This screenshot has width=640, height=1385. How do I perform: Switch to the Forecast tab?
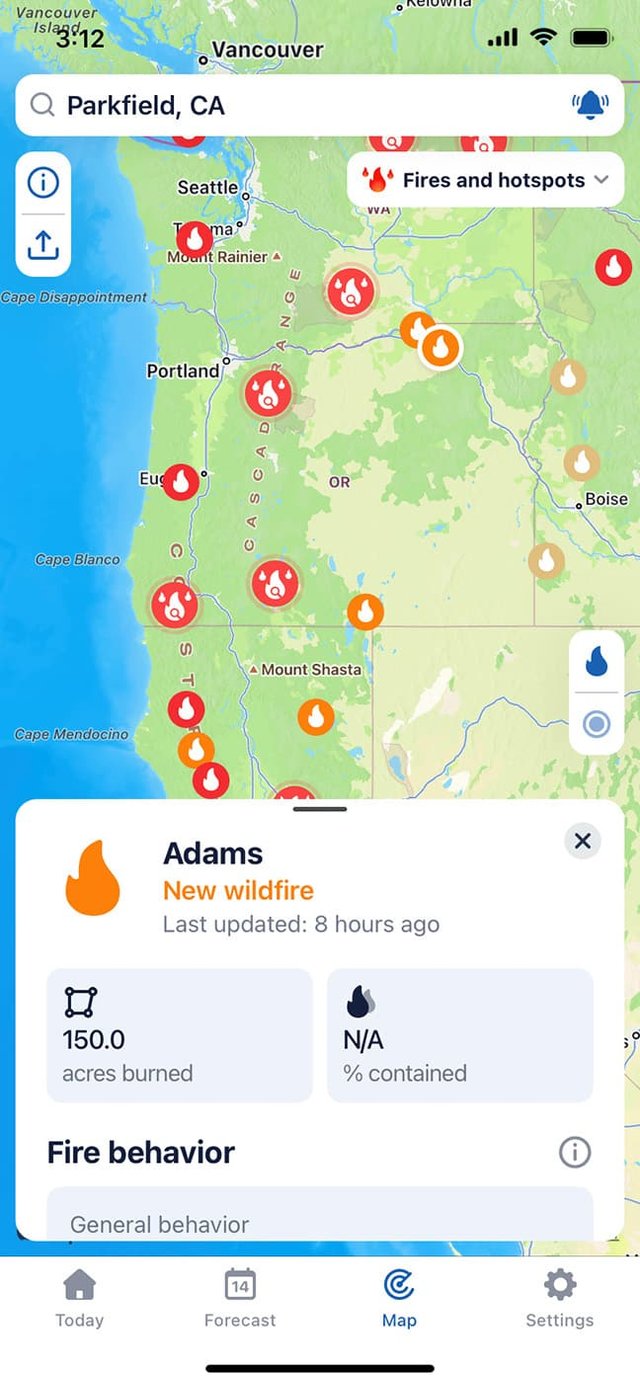[240, 1299]
